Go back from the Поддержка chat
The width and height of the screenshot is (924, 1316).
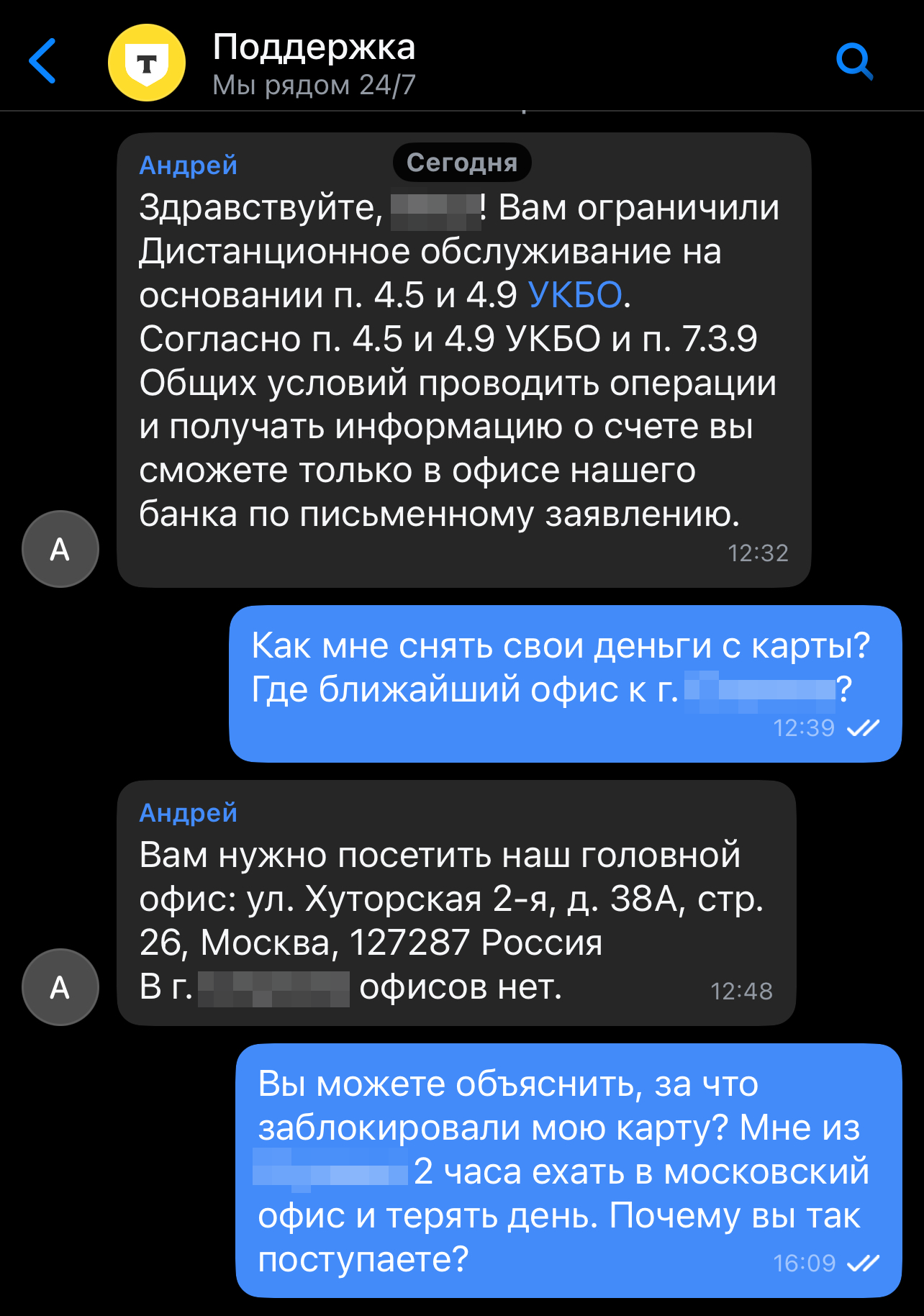point(43,62)
